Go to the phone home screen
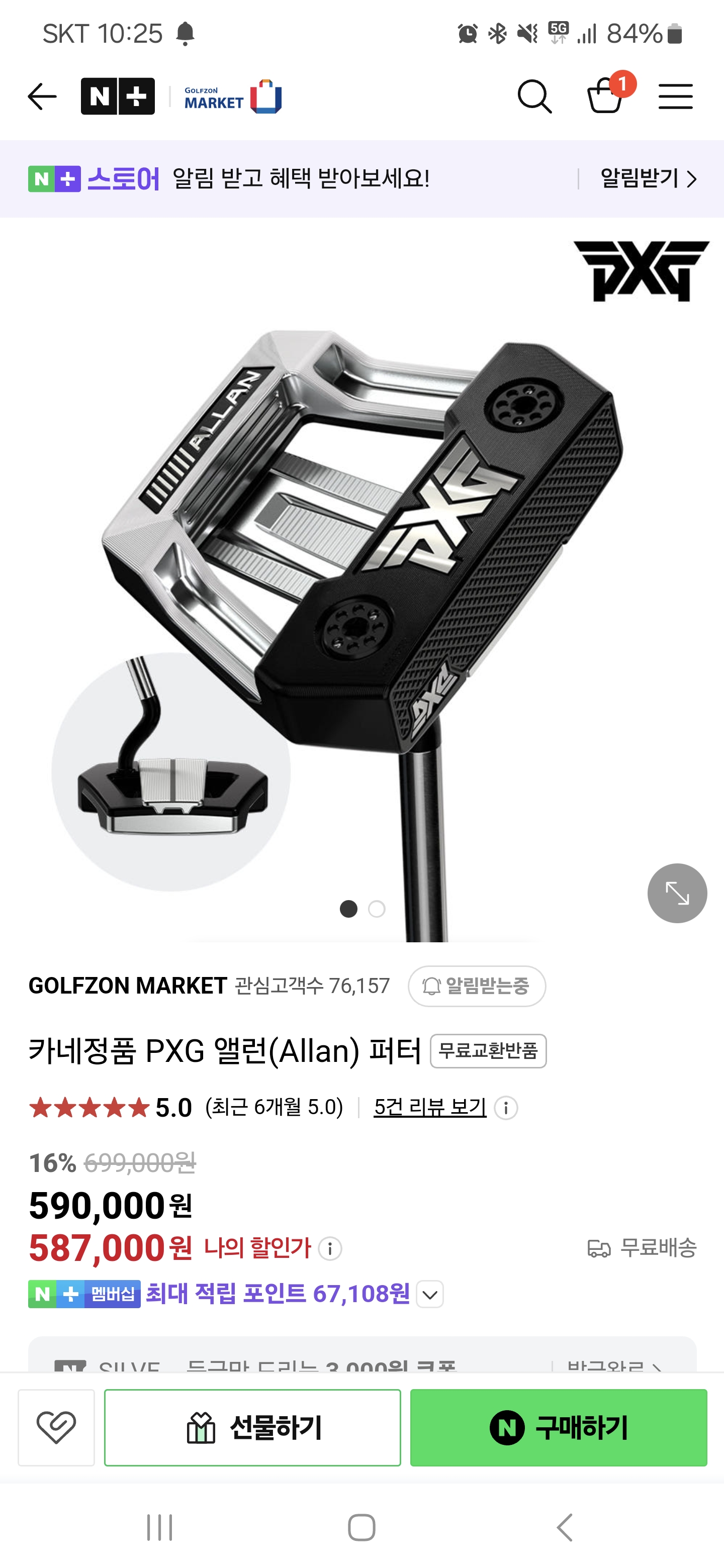724x1568 pixels. [361, 1527]
